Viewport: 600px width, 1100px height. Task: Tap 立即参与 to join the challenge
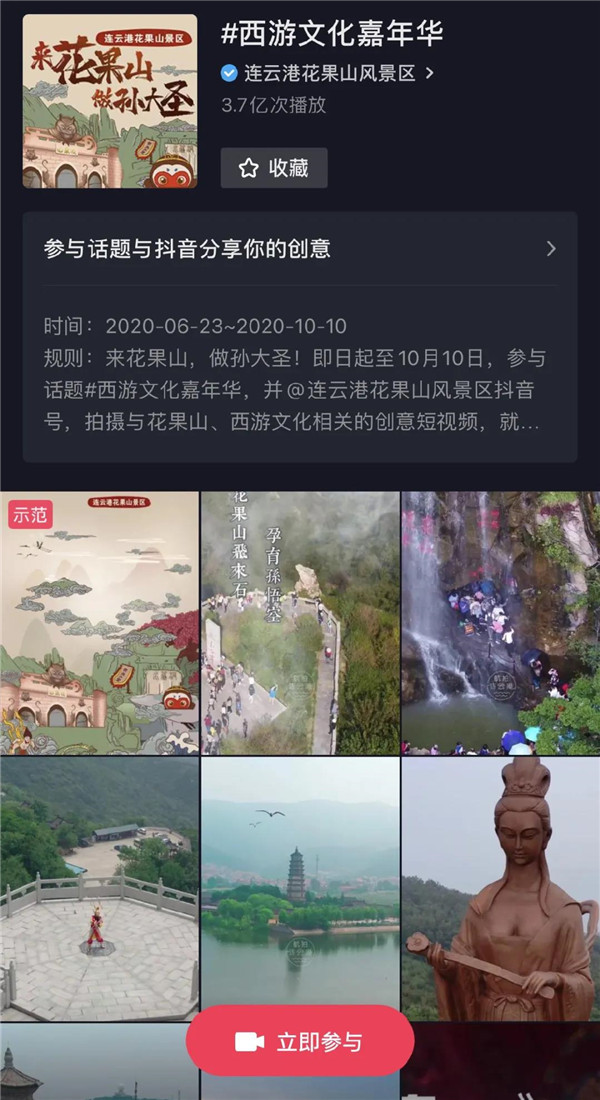pos(300,1041)
